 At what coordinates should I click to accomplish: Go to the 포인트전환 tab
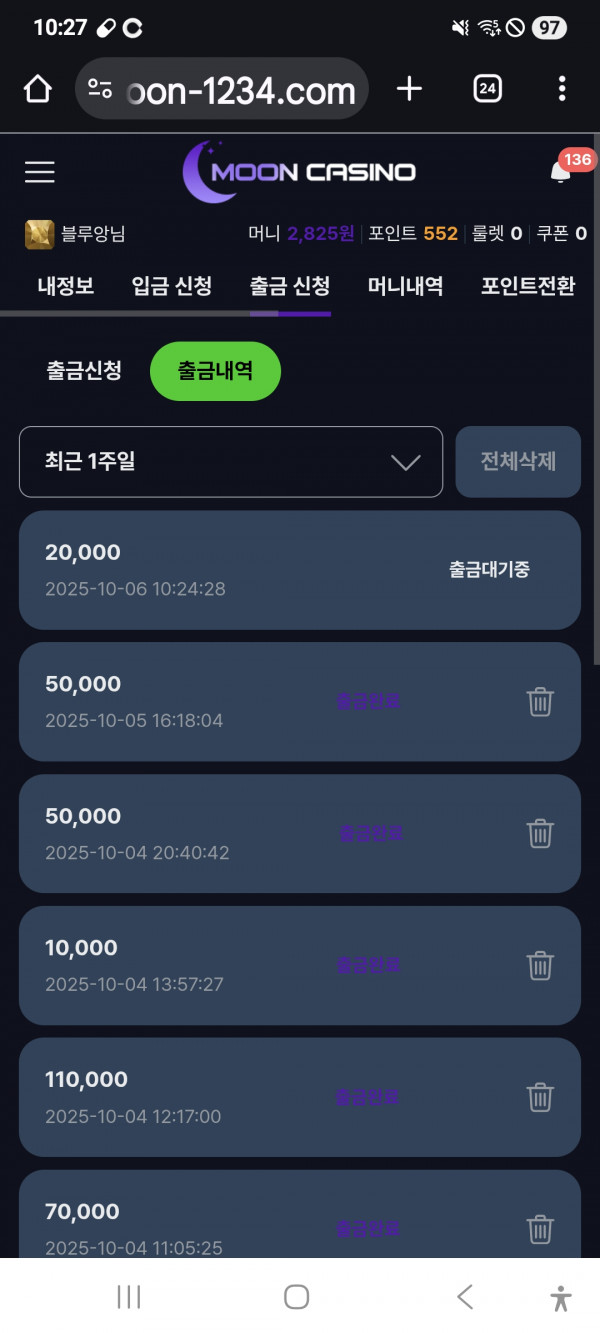tap(528, 286)
